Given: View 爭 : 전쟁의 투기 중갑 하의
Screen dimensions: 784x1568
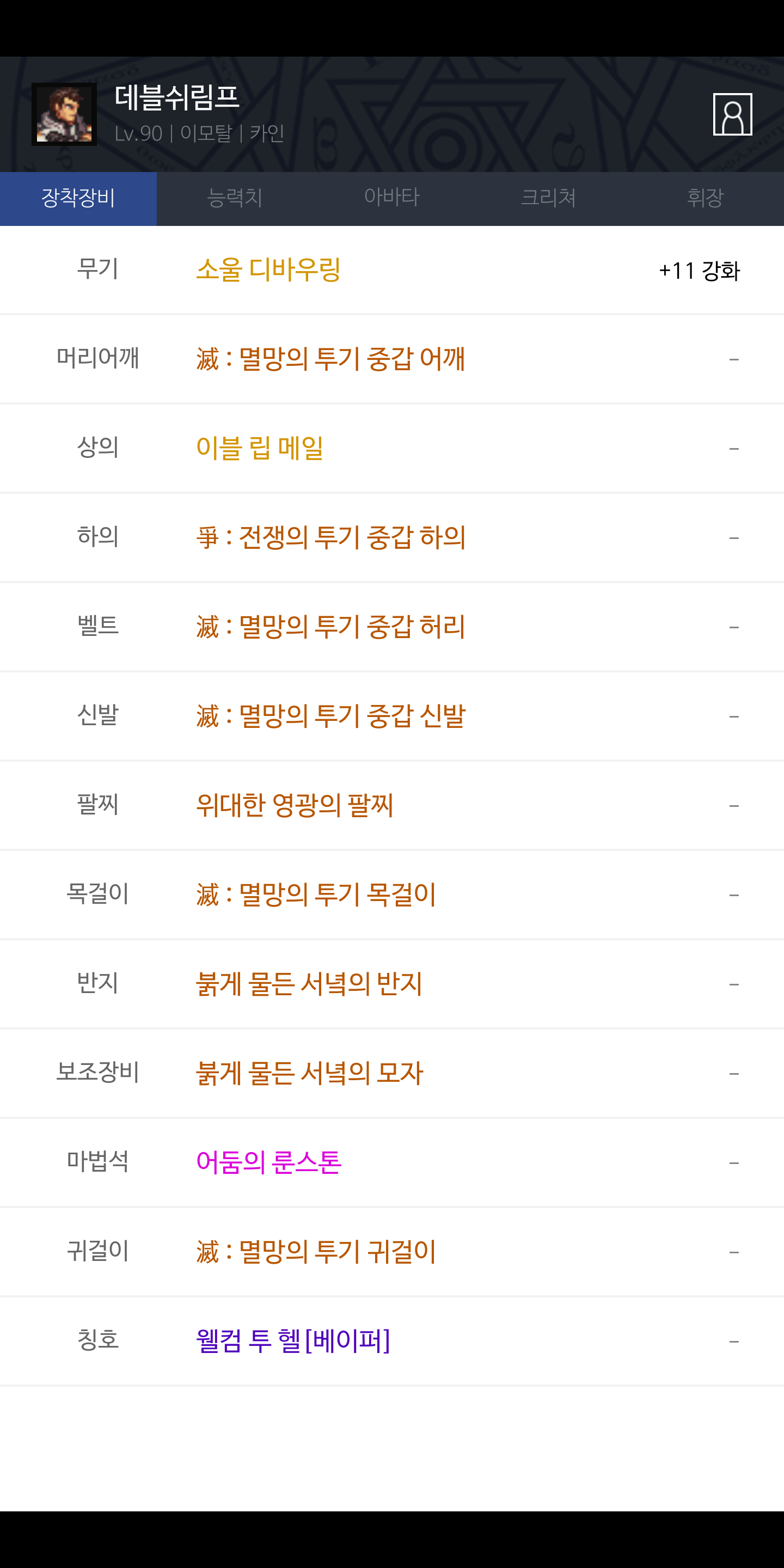Looking at the screenshot, I should pyautogui.click(x=392, y=538).
